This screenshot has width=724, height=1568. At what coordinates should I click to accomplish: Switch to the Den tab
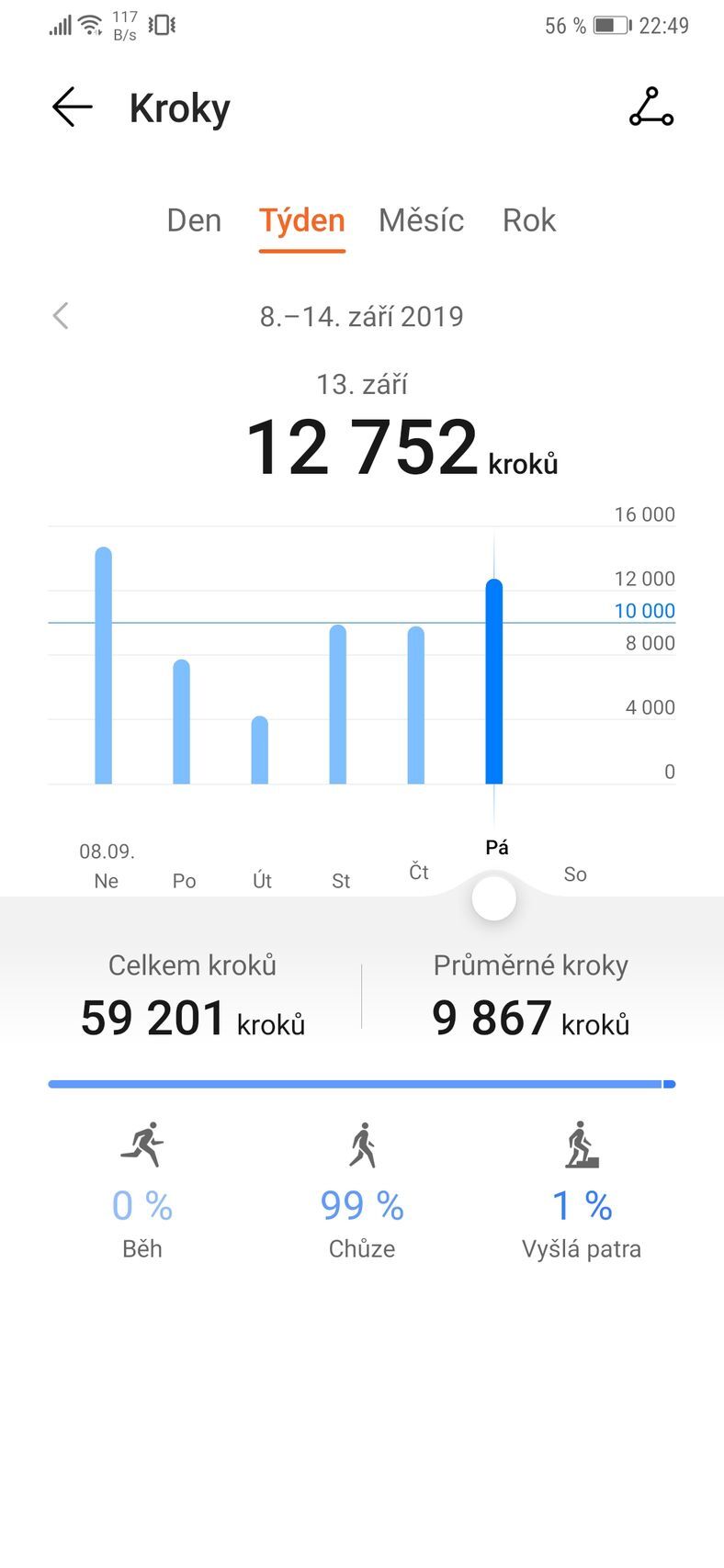pyautogui.click(x=194, y=220)
